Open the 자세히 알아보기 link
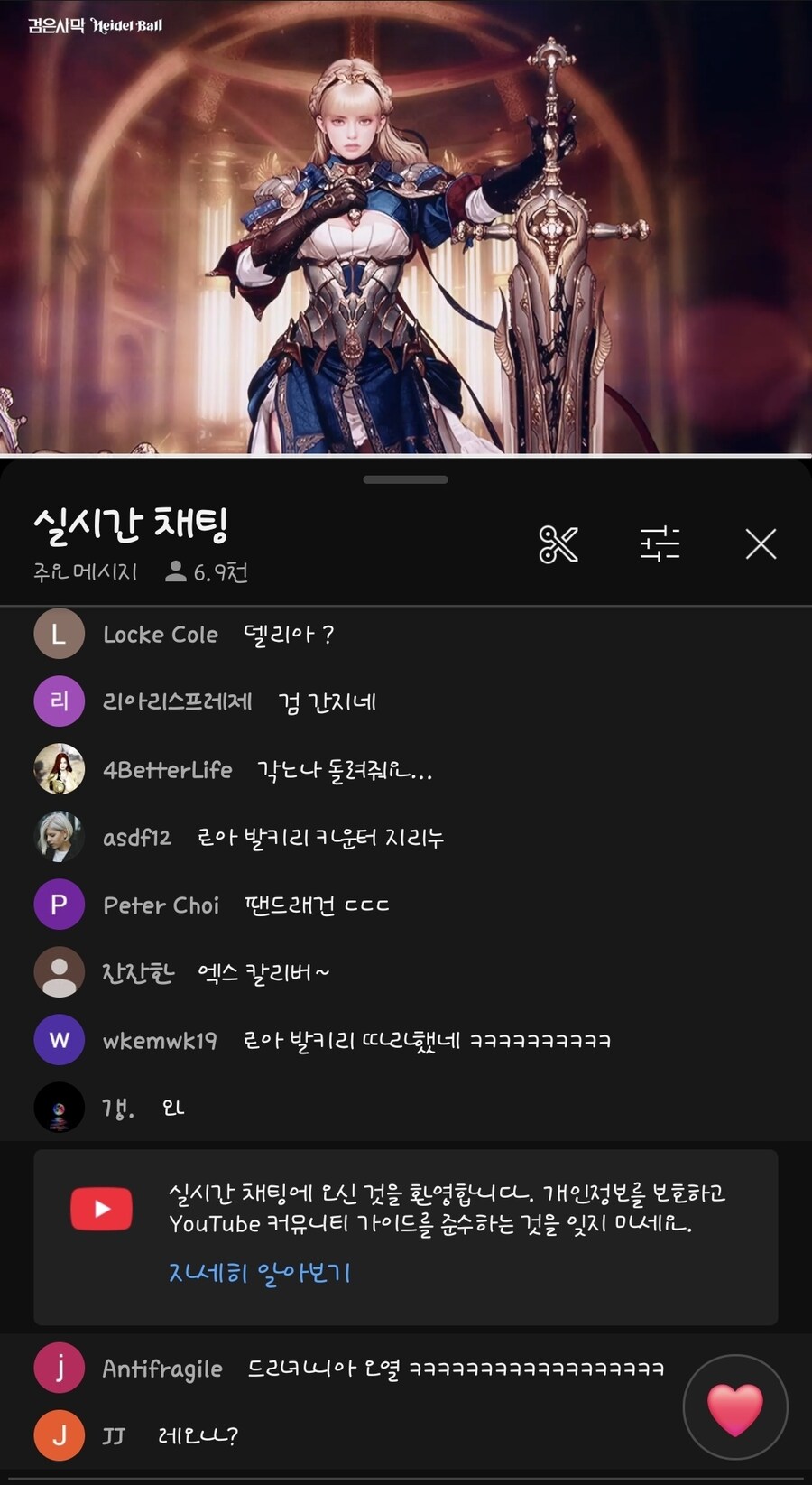This screenshot has height=1485, width=812. point(262,1273)
